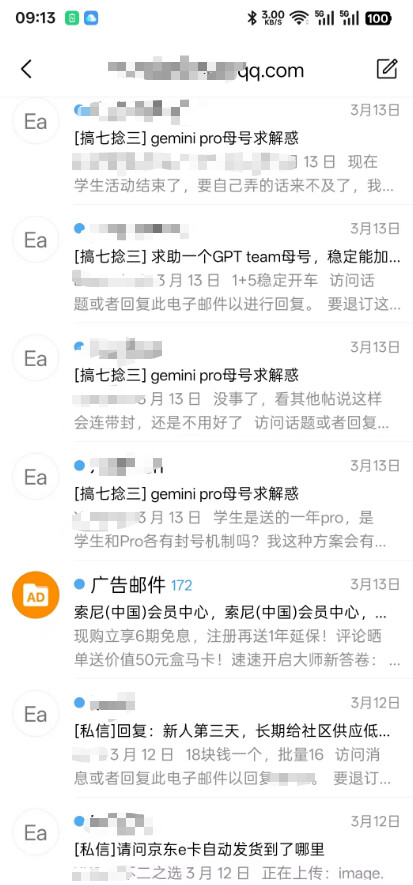Open gemini pro email mentioning 学生活动结束了
This screenshot has width=413, height=885.
click(x=206, y=150)
